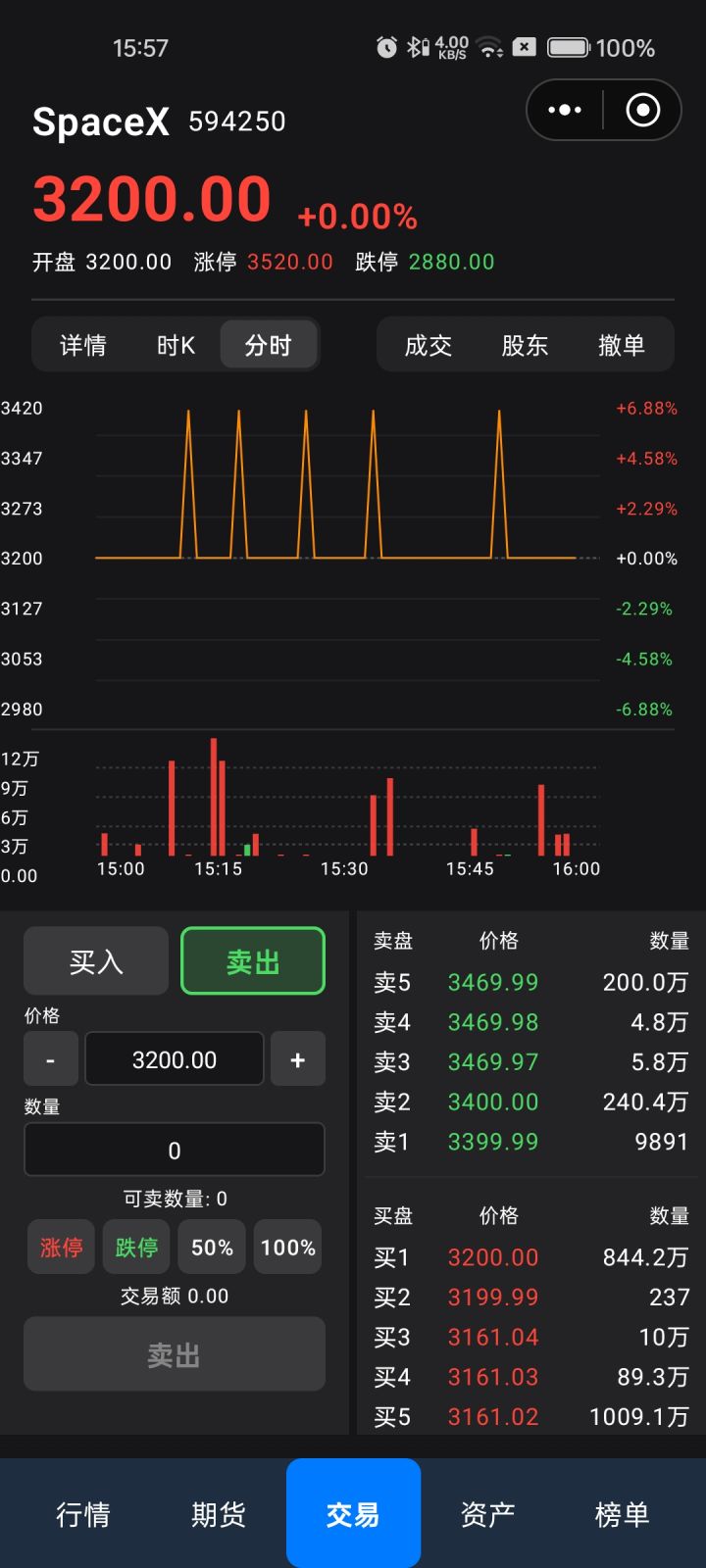Choose 50% of sellable quantity
Image resolution: width=706 pixels, height=1568 pixels.
pos(212,1247)
